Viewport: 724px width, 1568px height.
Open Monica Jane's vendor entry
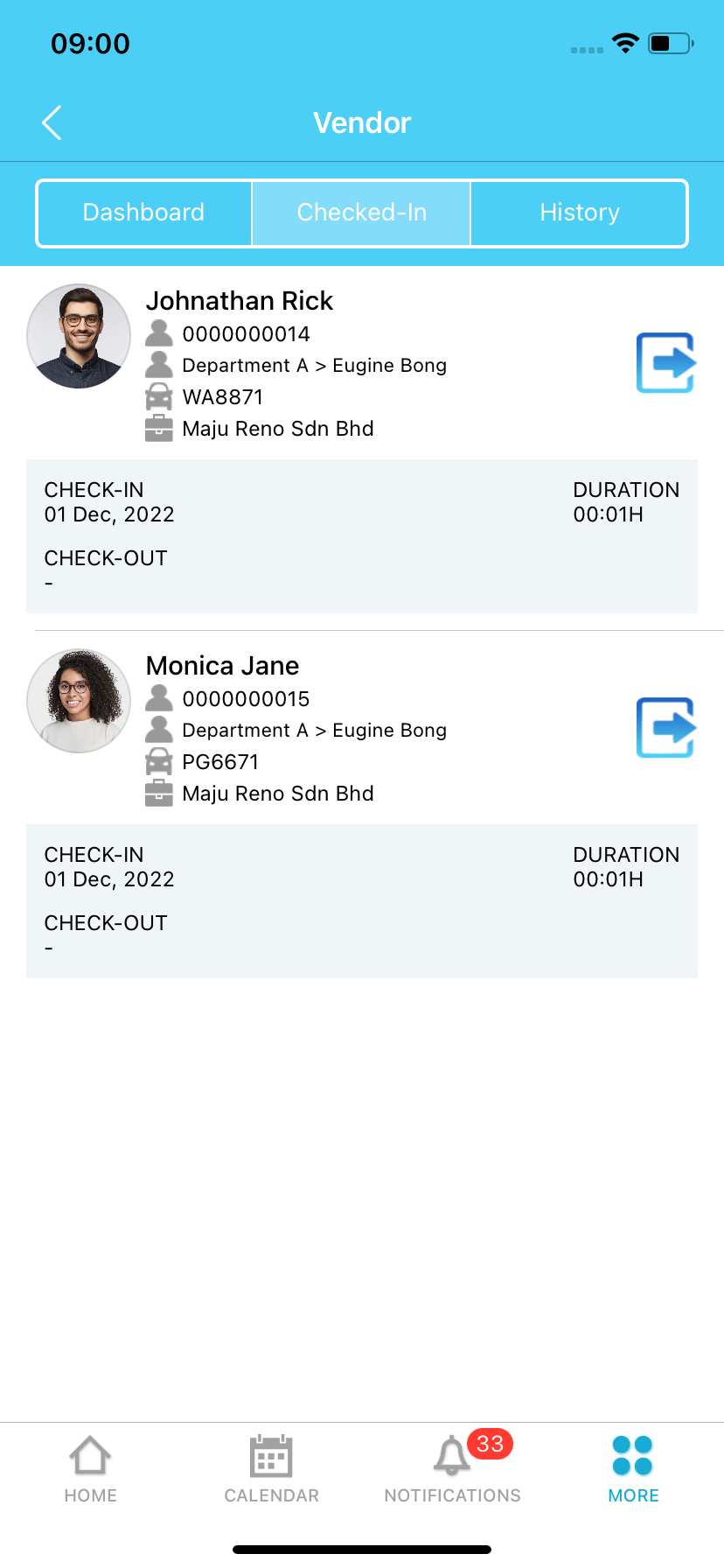pyautogui.click(x=362, y=813)
